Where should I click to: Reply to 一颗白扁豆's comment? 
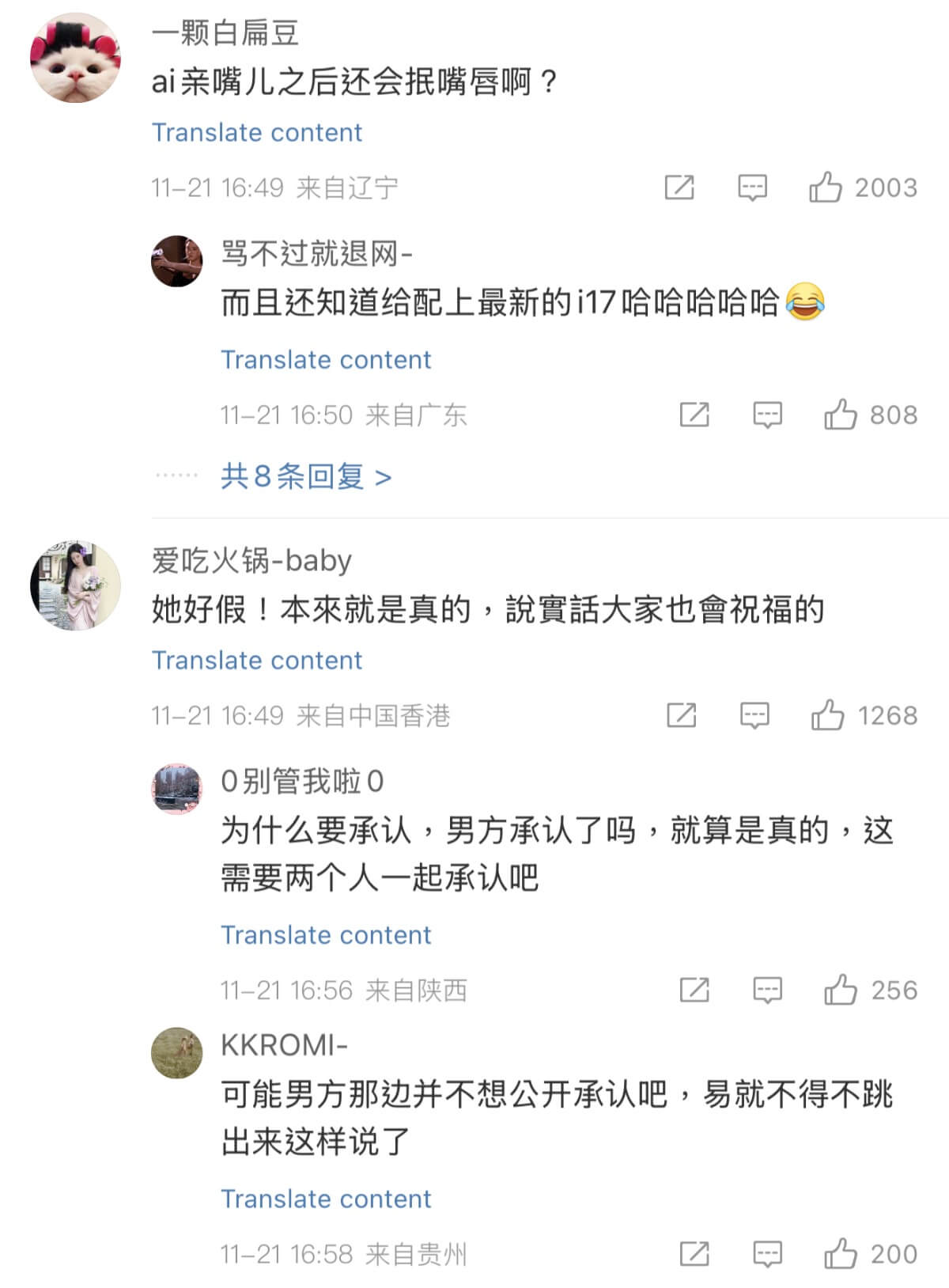752,188
